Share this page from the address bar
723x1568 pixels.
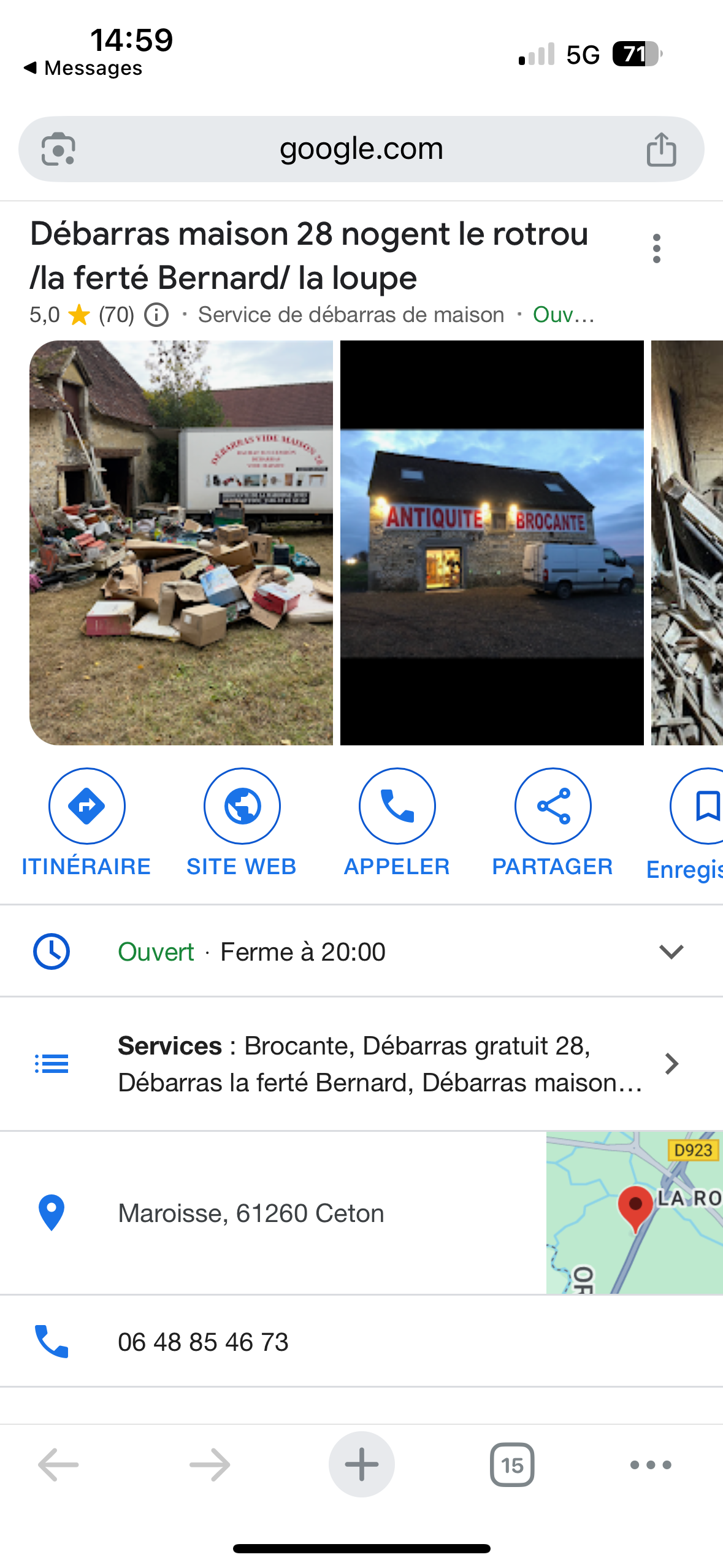[x=661, y=149]
